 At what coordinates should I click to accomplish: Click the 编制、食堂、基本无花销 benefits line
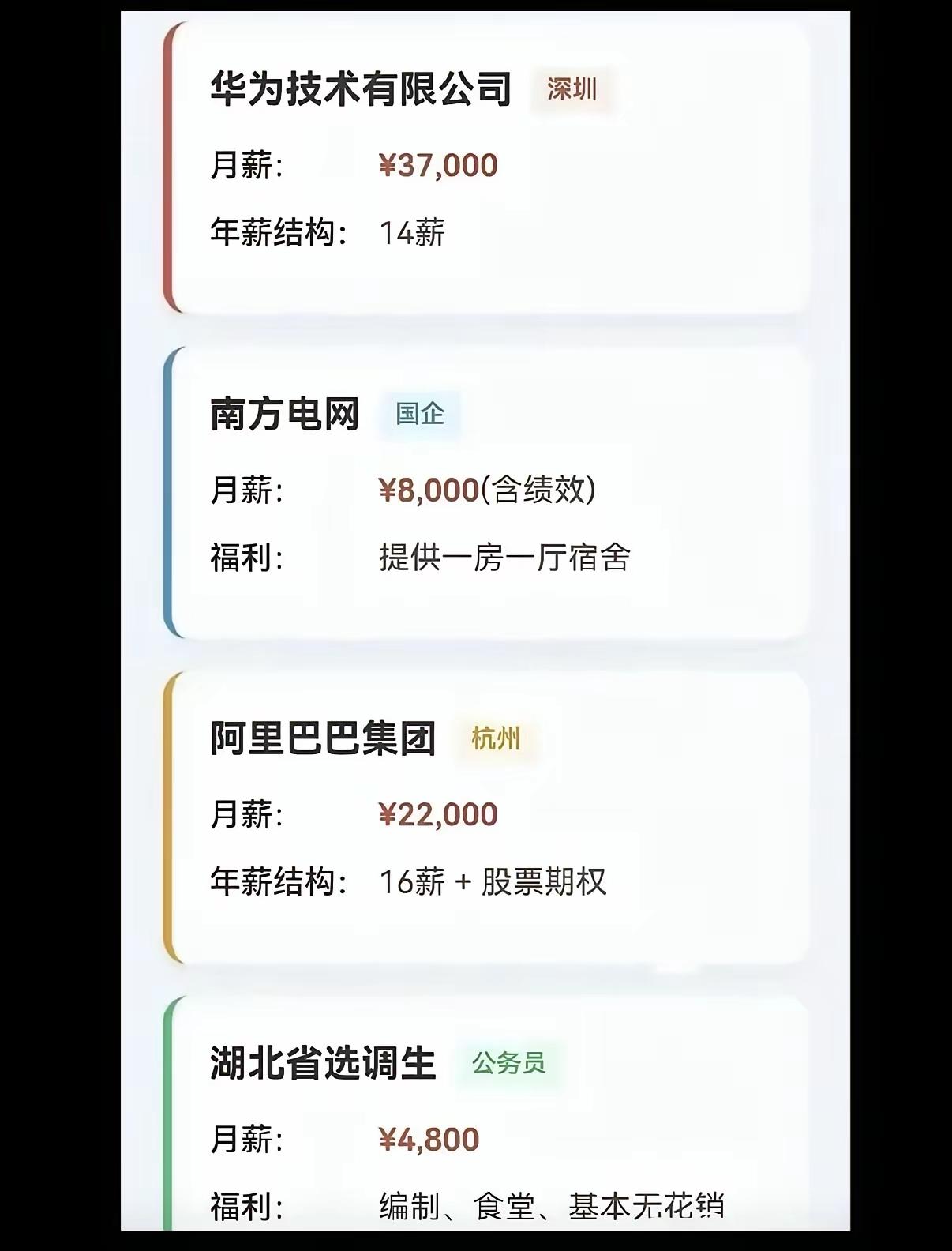click(x=553, y=1202)
